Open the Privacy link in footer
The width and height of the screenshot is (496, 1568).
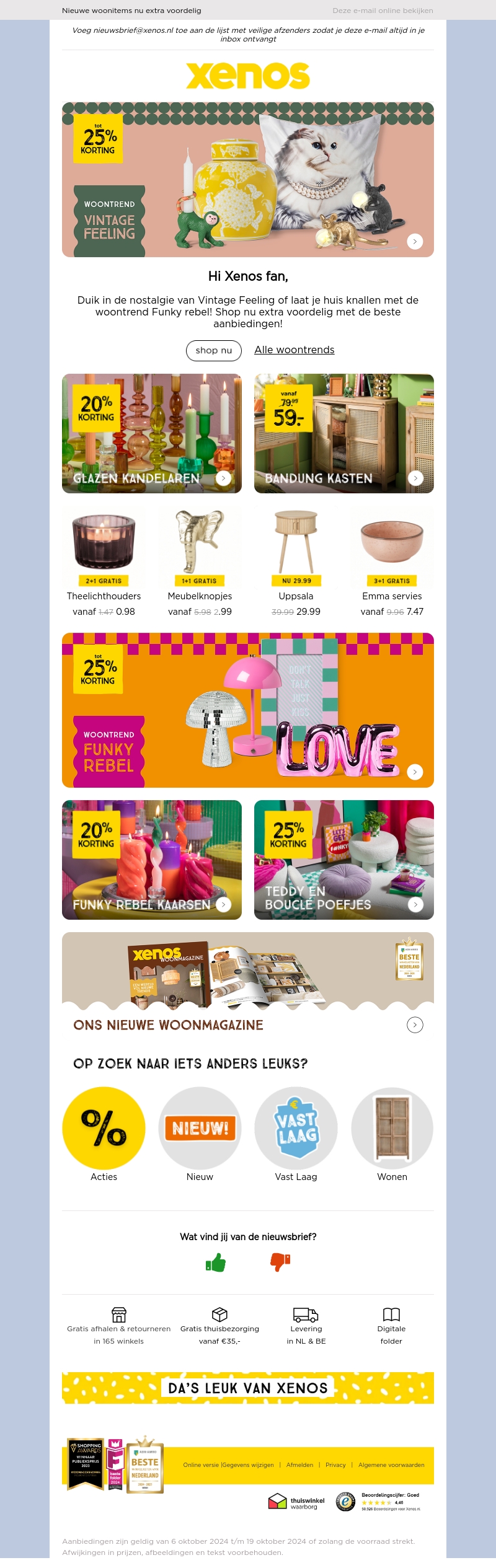pyautogui.click(x=335, y=1465)
